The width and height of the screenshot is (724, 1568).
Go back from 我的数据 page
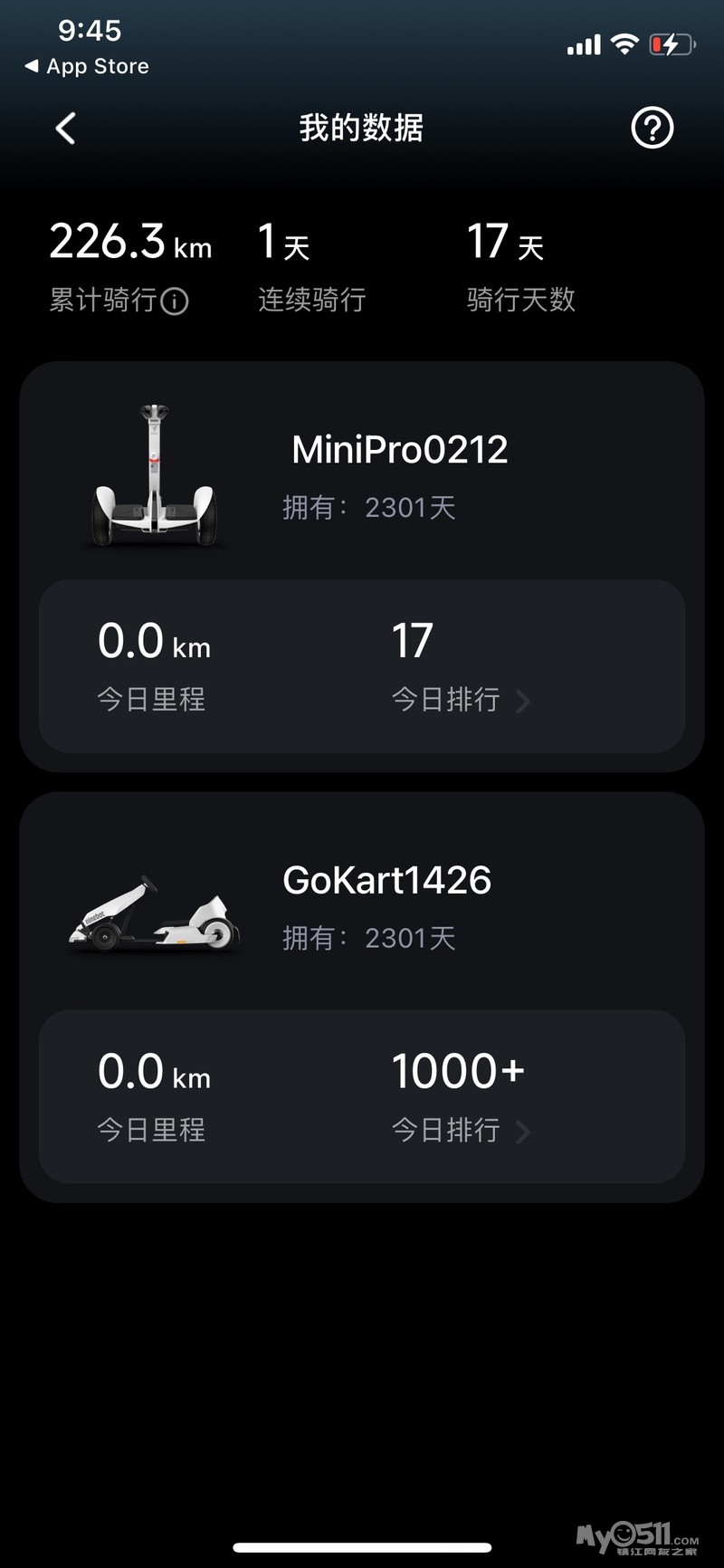tap(65, 129)
